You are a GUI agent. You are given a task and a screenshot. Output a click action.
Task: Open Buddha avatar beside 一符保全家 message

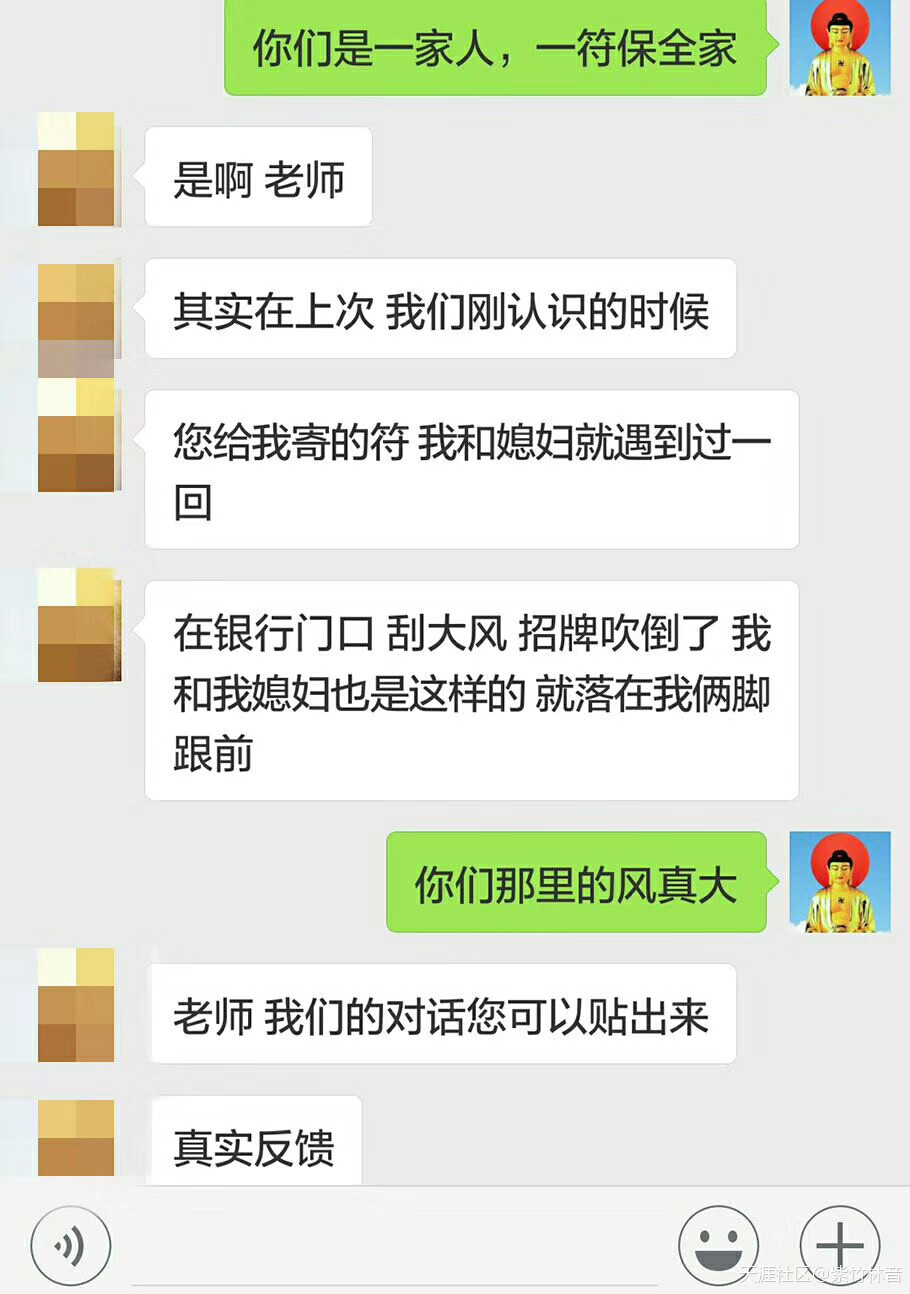click(x=839, y=48)
